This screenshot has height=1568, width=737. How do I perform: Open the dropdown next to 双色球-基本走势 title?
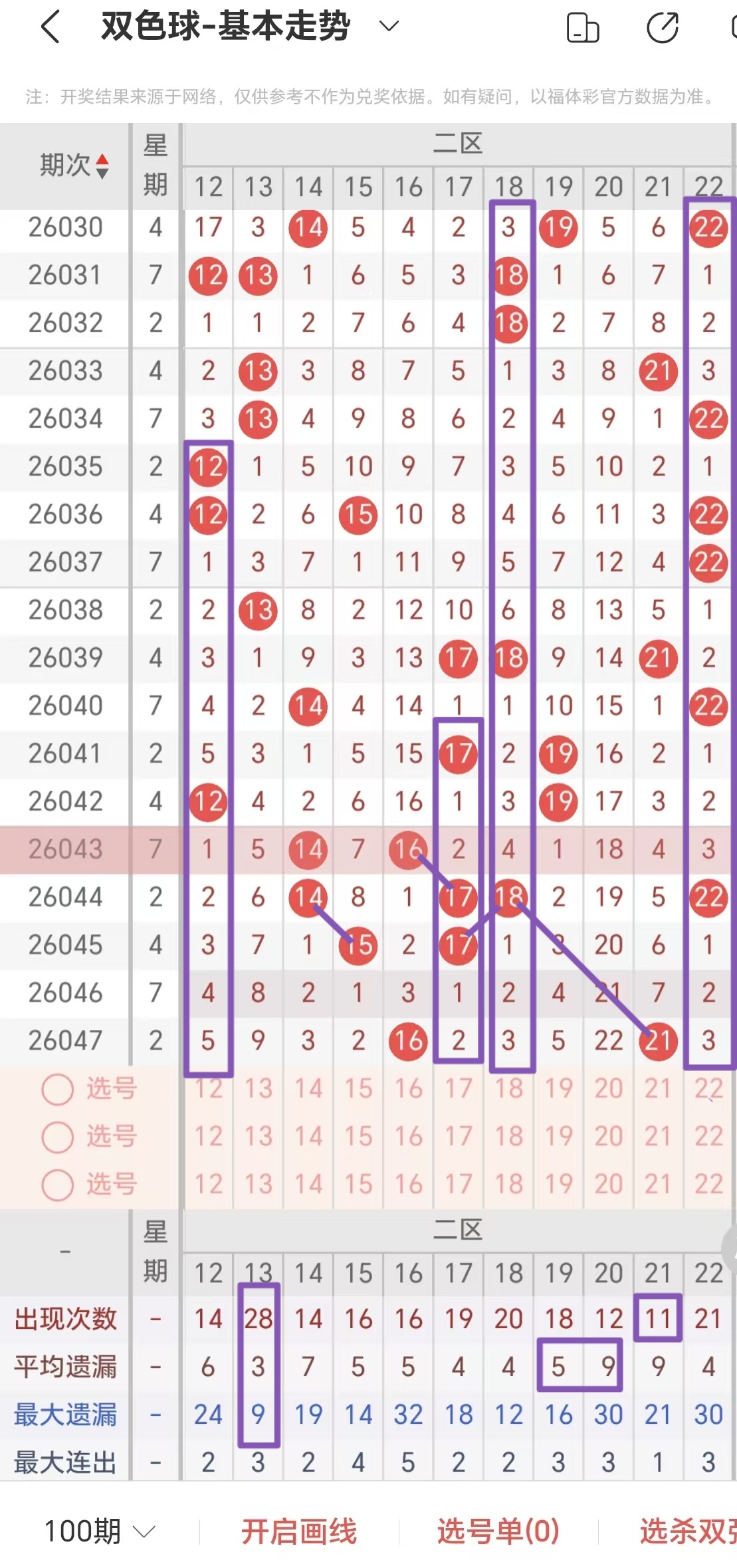(x=387, y=27)
